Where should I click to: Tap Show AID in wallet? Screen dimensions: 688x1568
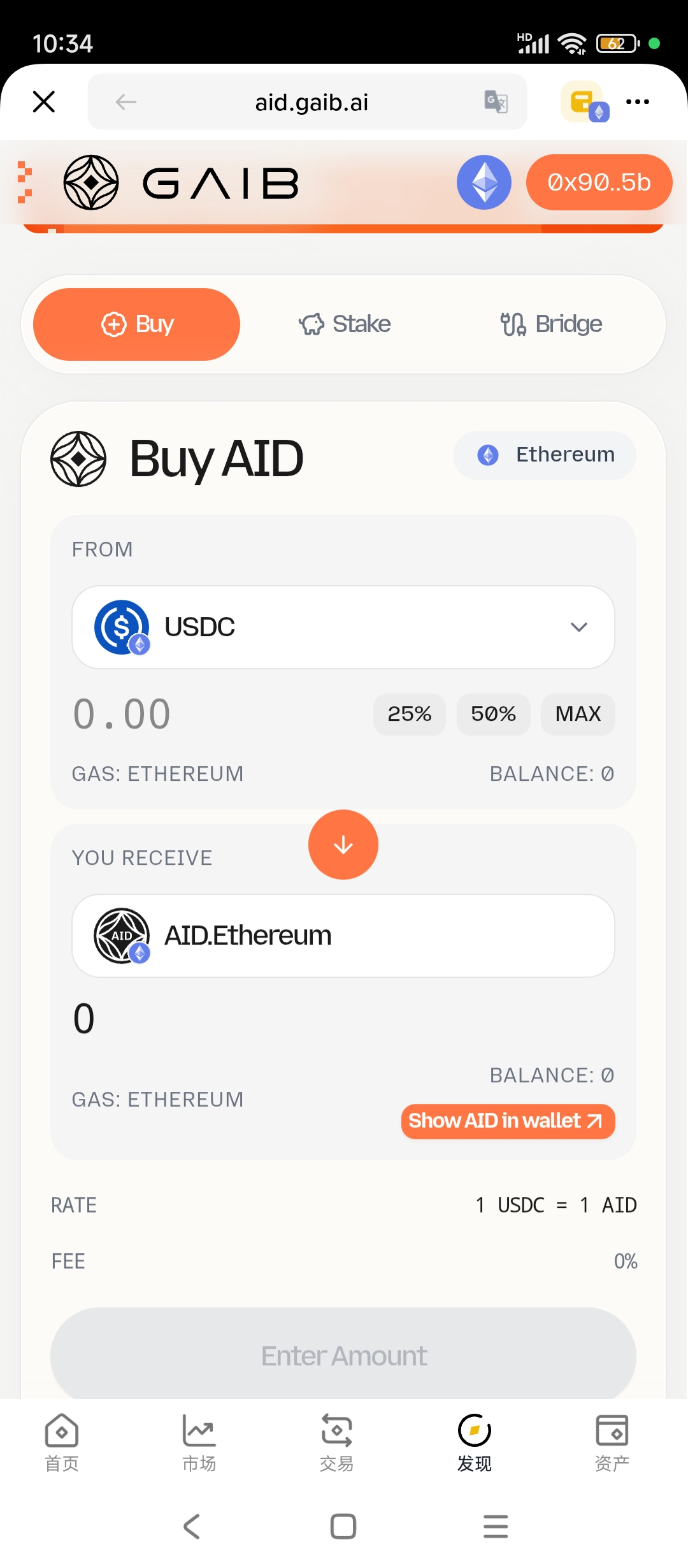coord(508,1121)
